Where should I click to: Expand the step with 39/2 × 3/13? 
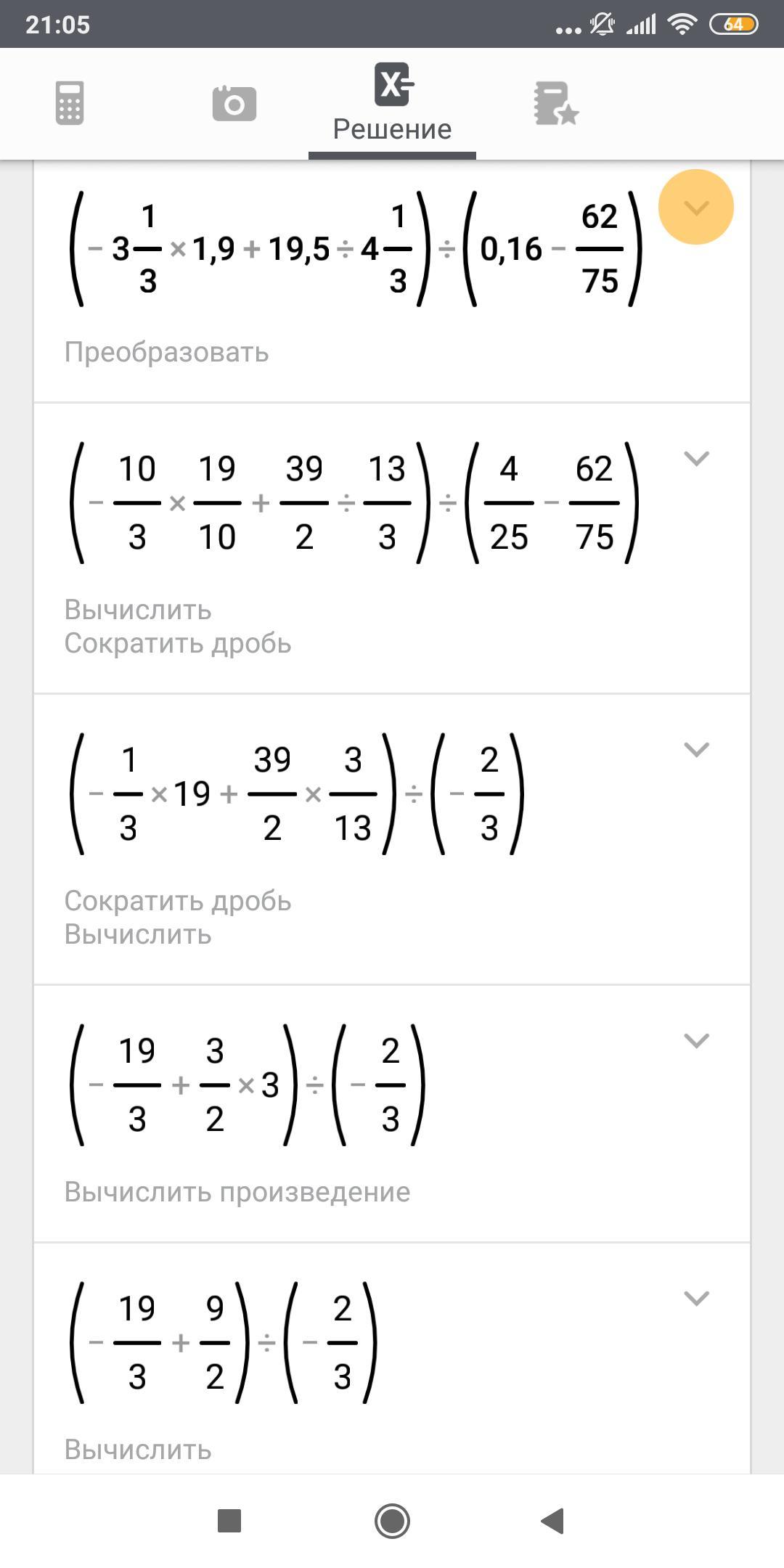(696, 750)
